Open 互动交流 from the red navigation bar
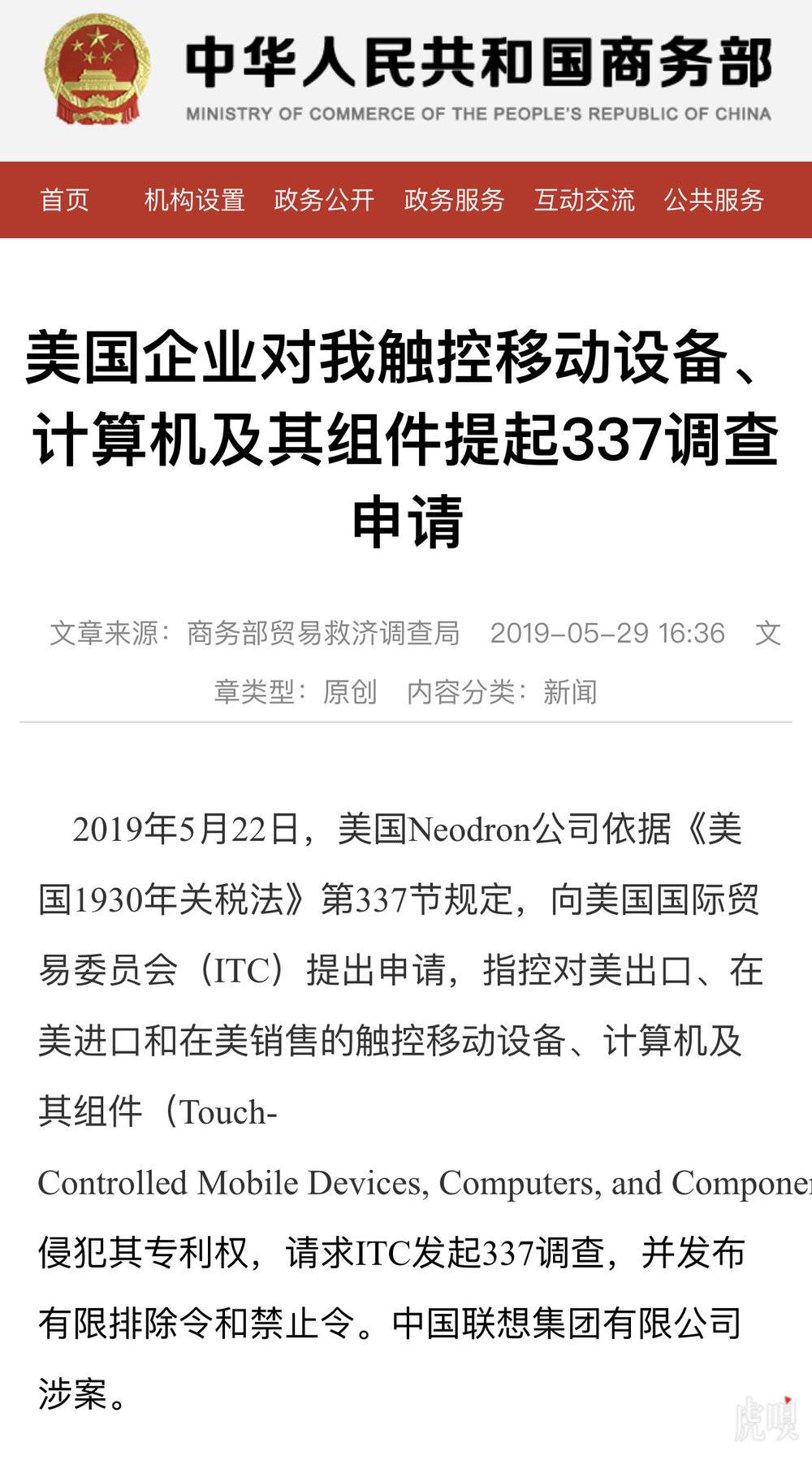812x1469 pixels. pos(585,200)
